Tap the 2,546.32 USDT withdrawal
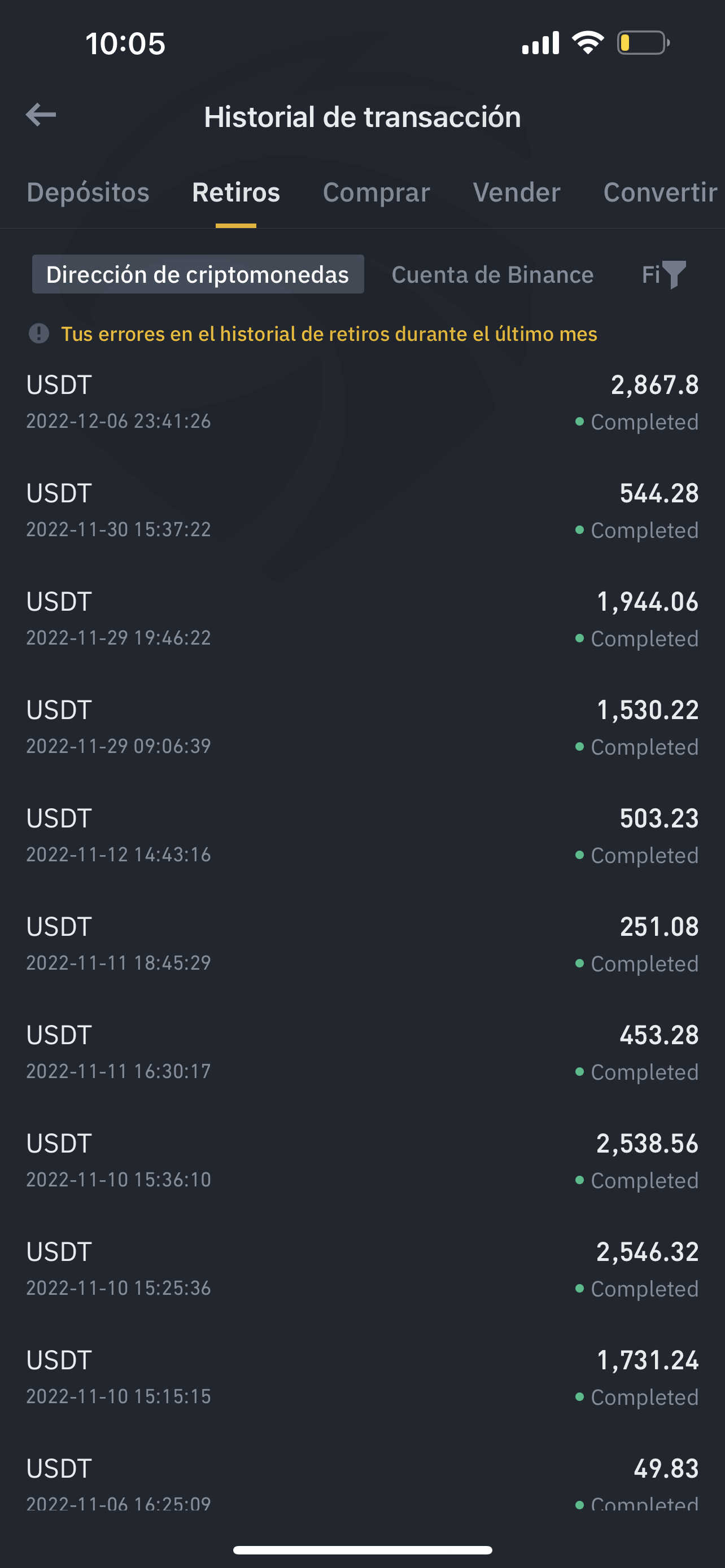The height and width of the screenshot is (1568, 725). pos(362,1269)
